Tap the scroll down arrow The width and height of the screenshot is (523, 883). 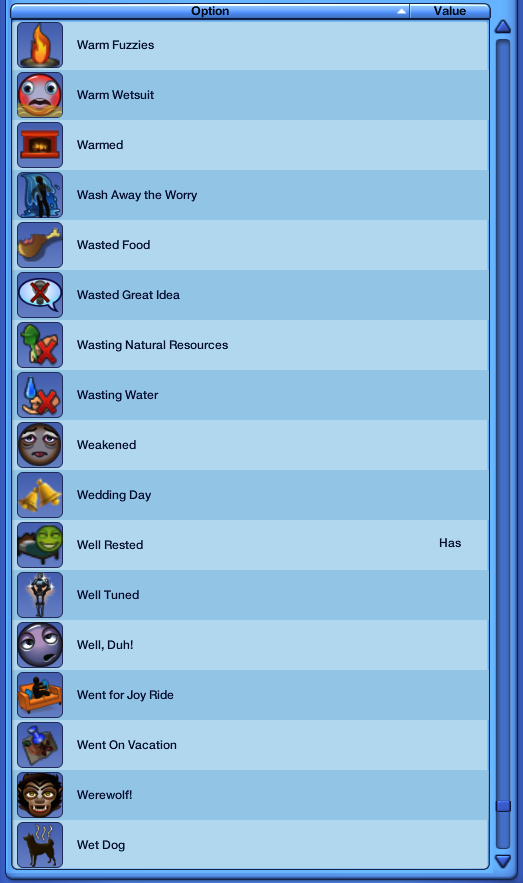(503, 860)
